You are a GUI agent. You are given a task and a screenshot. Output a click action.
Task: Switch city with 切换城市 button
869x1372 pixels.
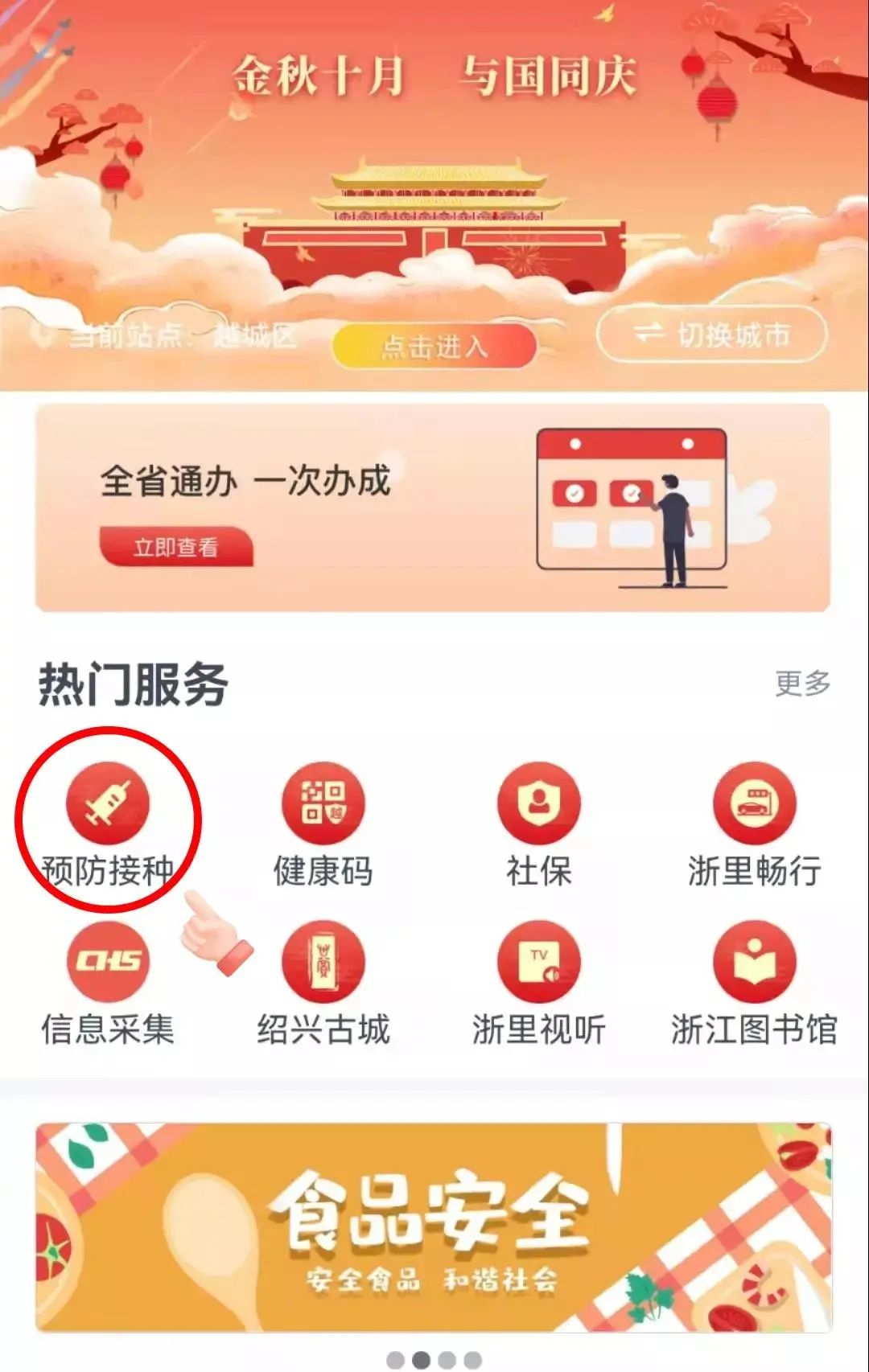pos(711,334)
